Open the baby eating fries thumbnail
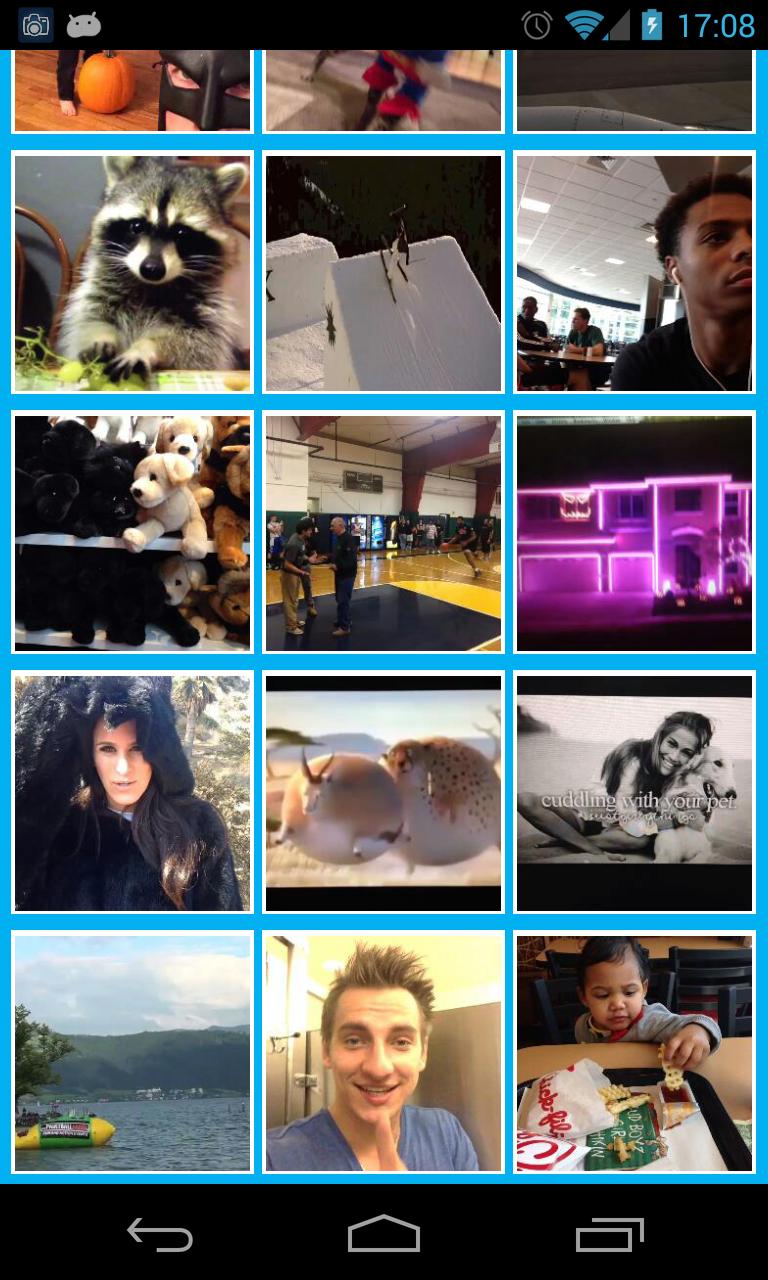Image resolution: width=768 pixels, height=1280 pixels. (634, 1052)
